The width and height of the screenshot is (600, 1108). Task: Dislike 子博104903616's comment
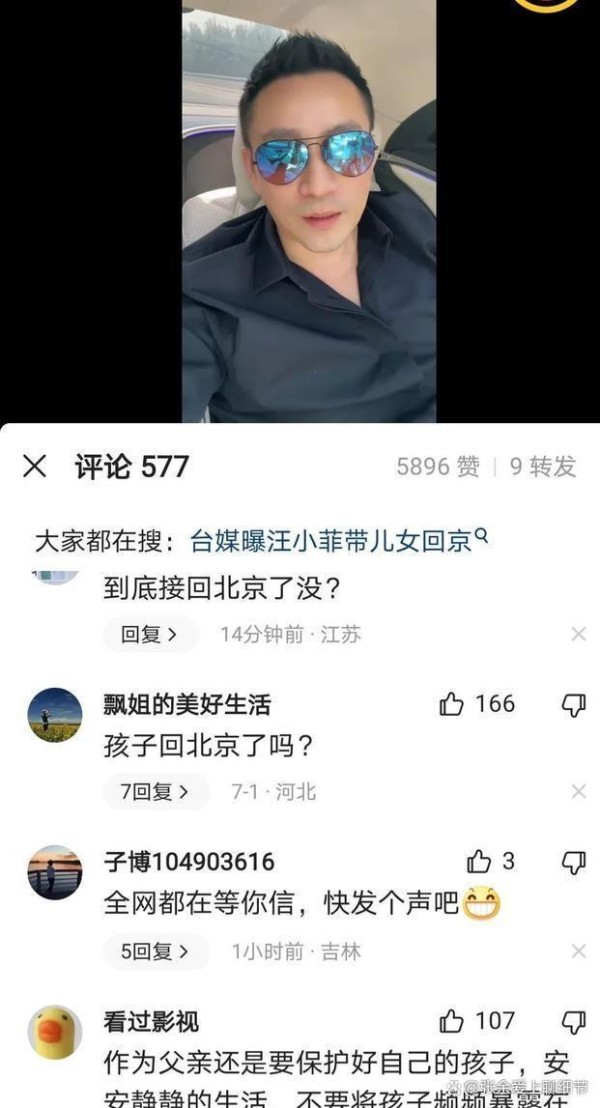click(x=573, y=861)
